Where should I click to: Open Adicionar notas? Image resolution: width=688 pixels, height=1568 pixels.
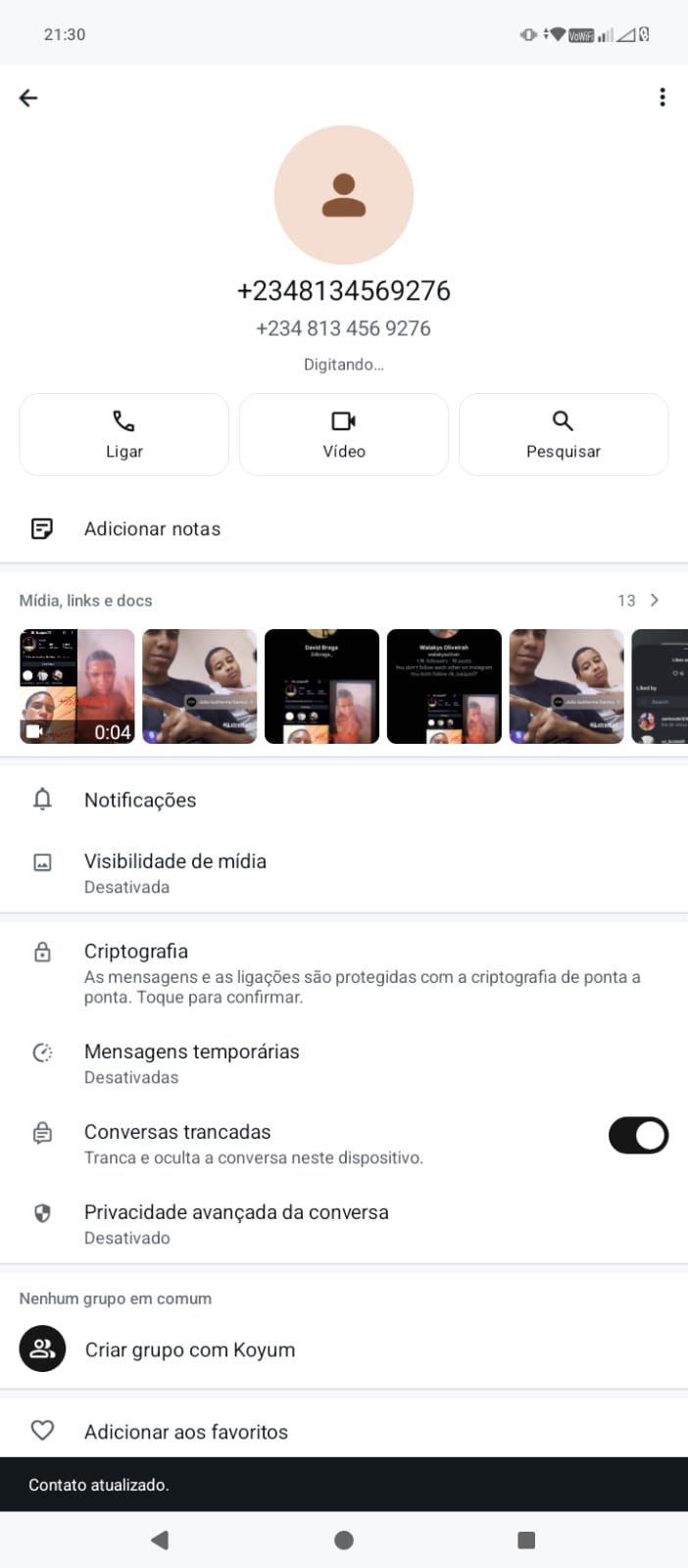[152, 529]
